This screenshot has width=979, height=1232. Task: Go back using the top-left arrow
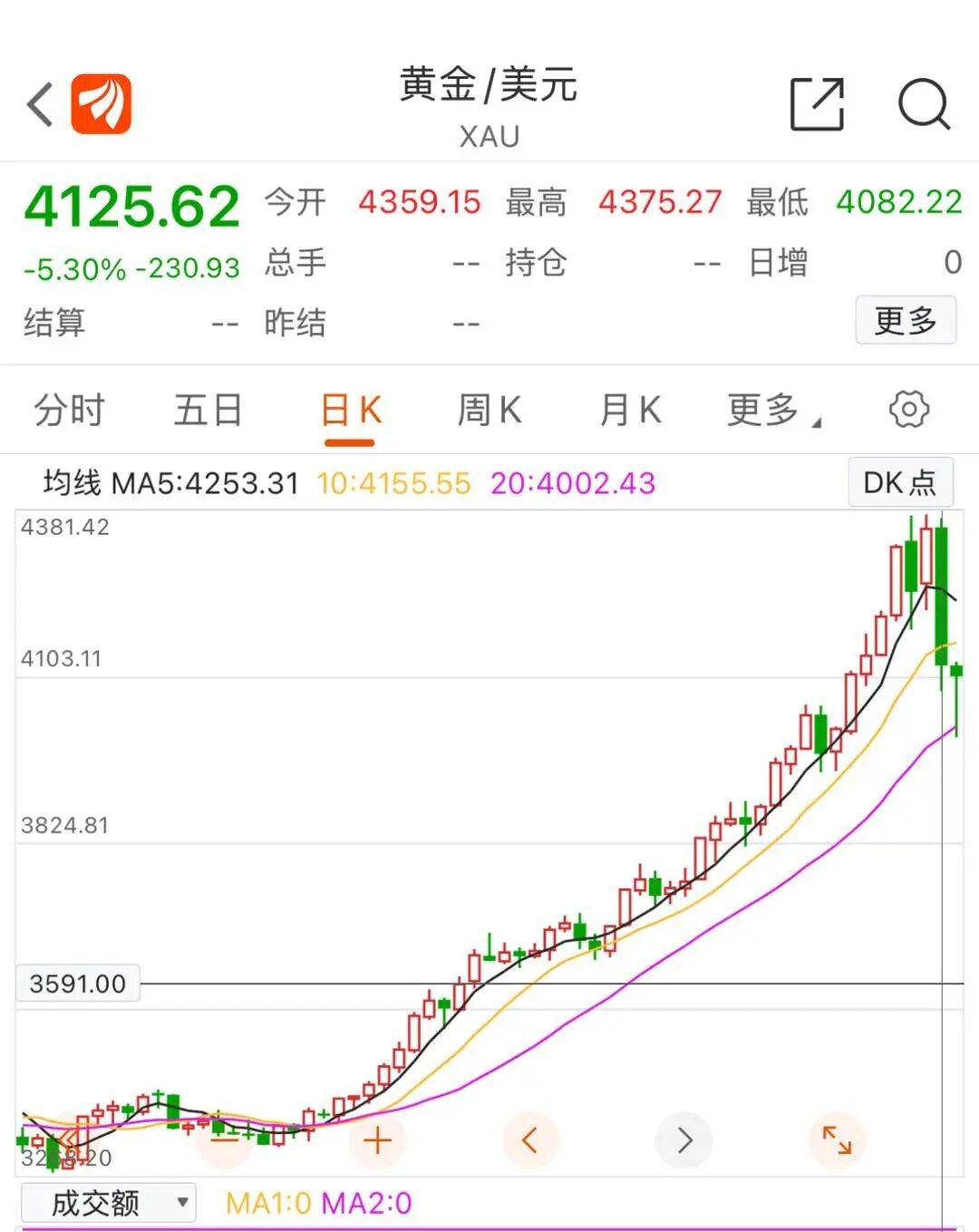tap(40, 104)
